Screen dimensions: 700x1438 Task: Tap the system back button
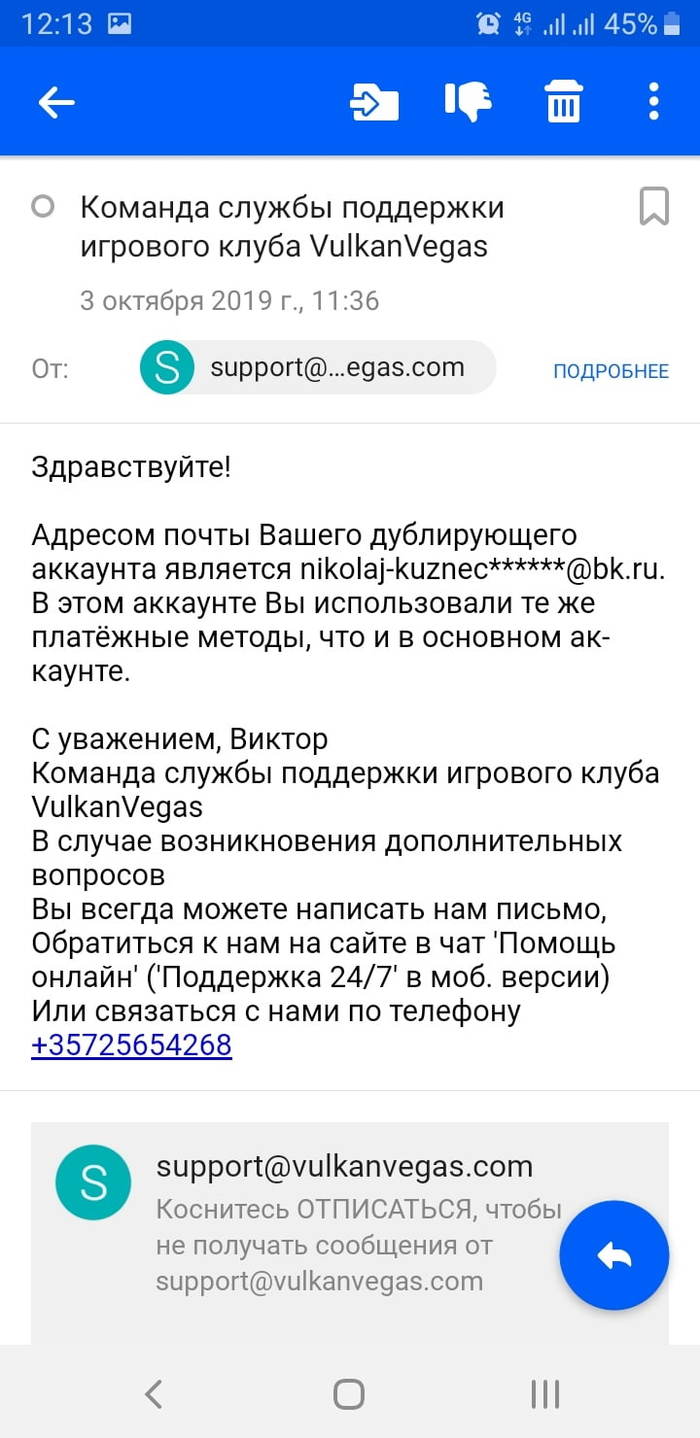point(153,1393)
